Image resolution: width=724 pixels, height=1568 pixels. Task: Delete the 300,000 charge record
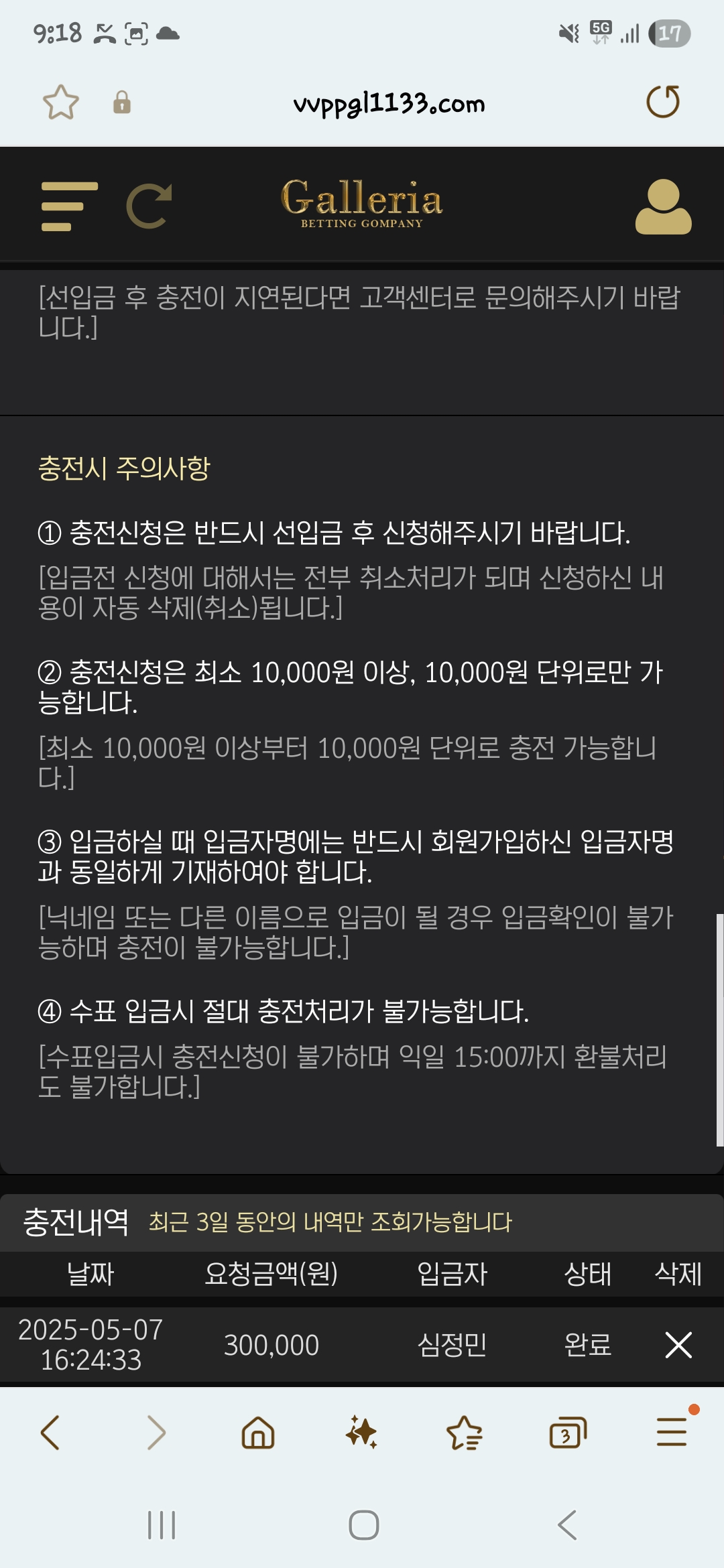pyautogui.click(x=678, y=1345)
